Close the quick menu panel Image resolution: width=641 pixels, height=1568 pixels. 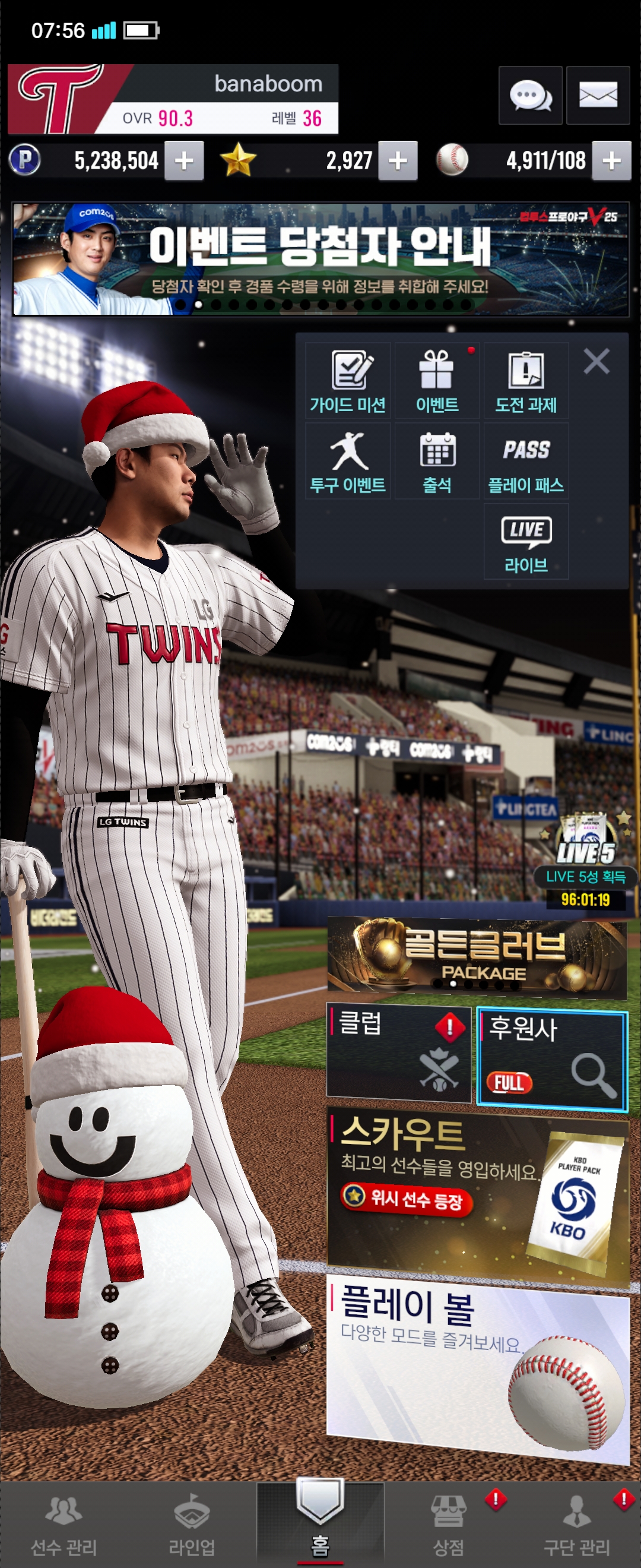click(596, 361)
